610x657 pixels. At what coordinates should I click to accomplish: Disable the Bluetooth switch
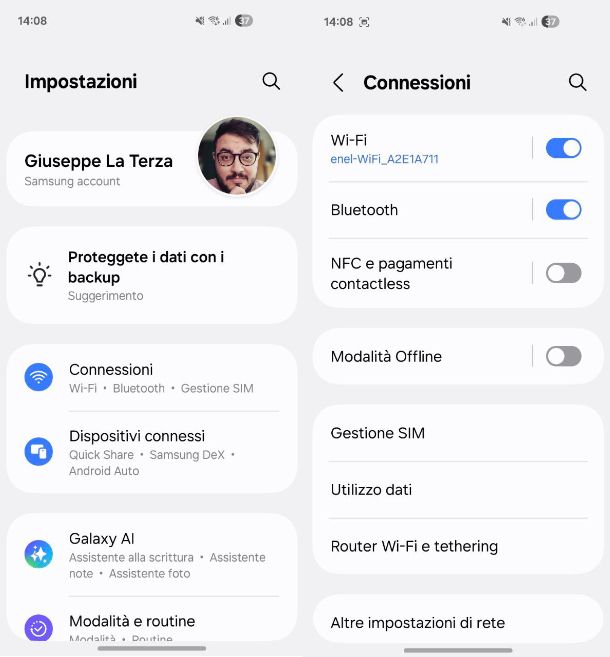[563, 210]
